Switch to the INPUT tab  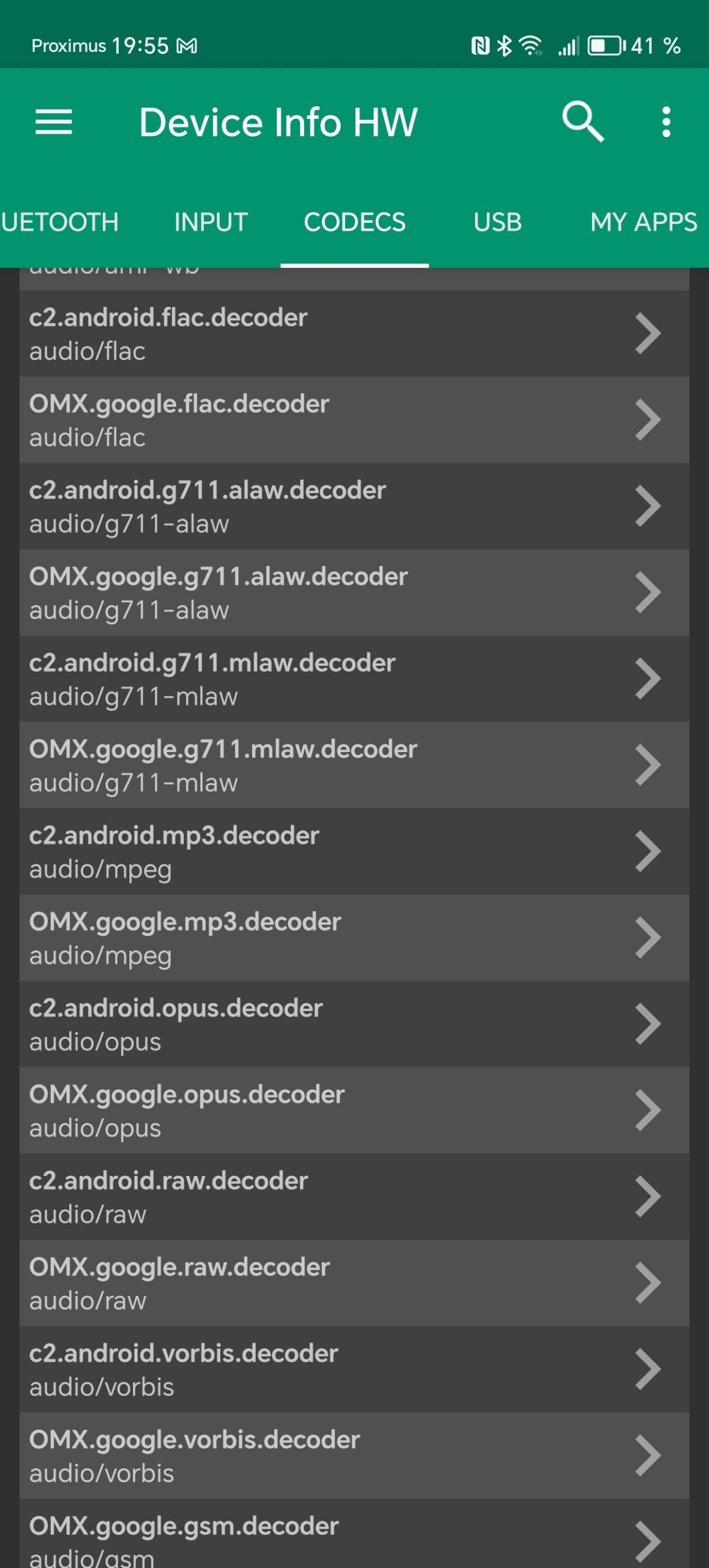(211, 222)
